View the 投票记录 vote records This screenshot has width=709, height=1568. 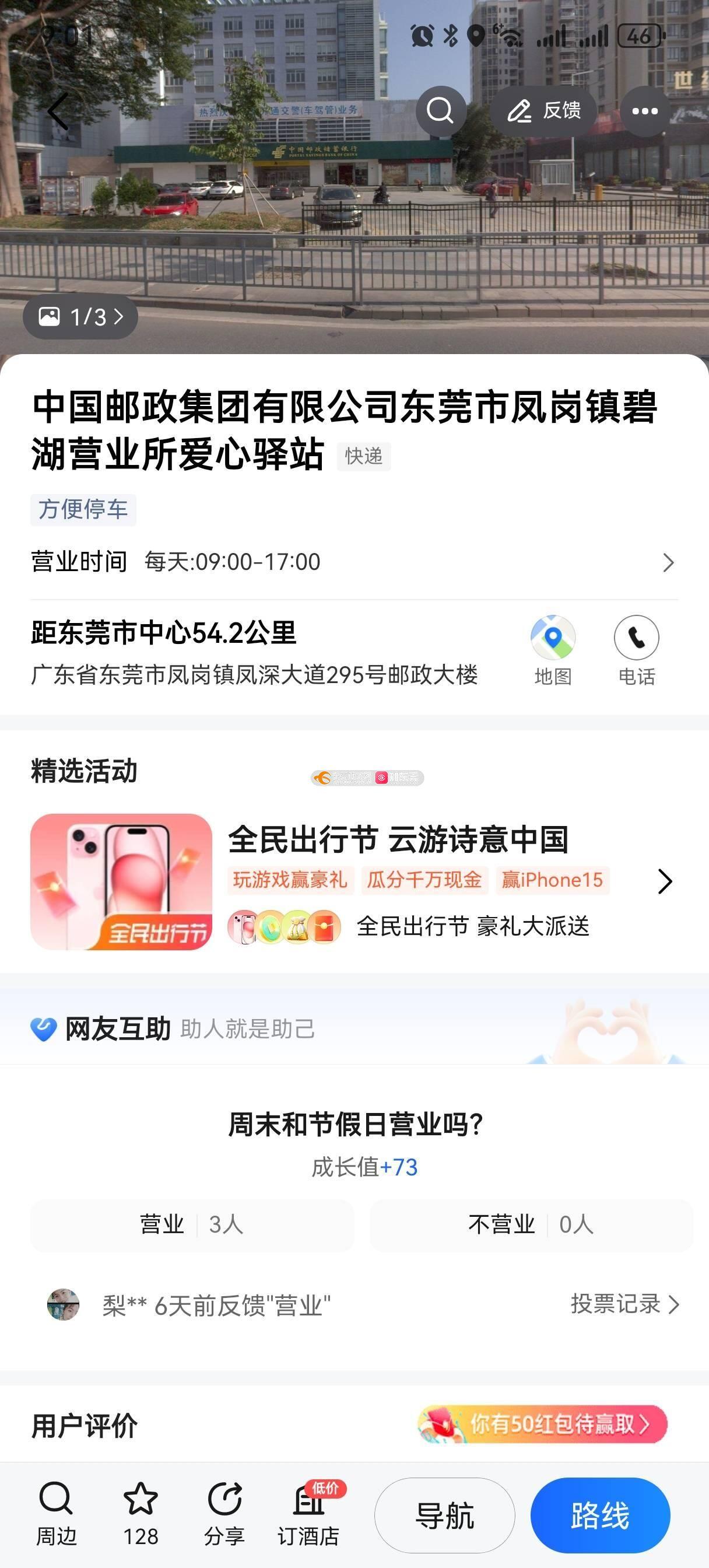pos(624,1304)
